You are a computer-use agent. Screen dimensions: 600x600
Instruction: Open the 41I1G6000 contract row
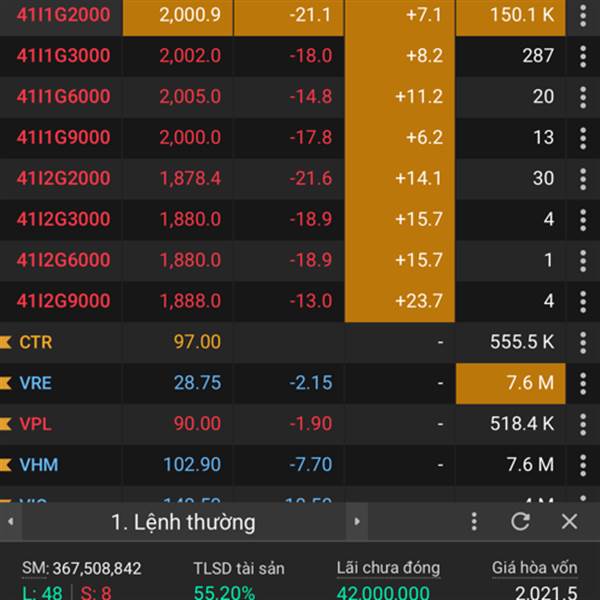coord(64,96)
